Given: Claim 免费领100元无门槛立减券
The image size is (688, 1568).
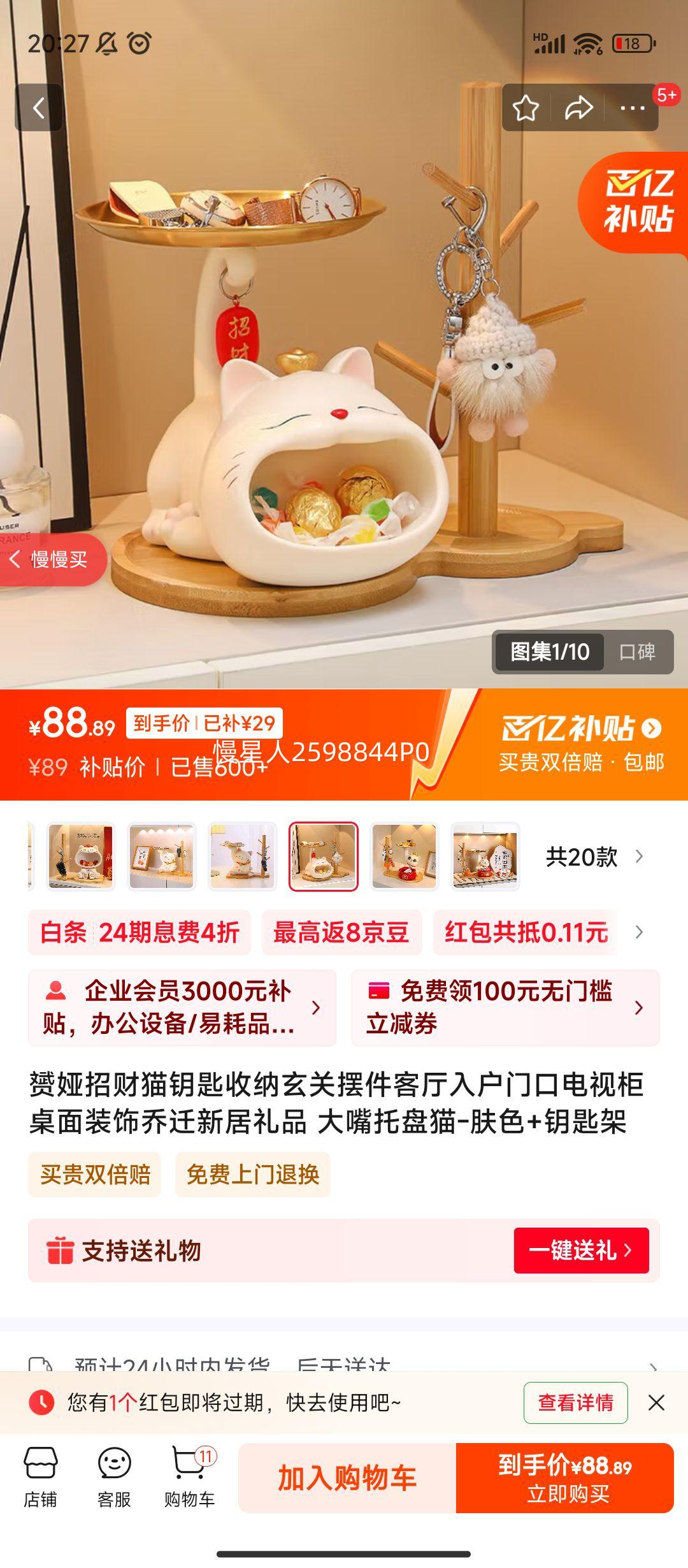Looking at the screenshot, I should [x=505, y=1007].
